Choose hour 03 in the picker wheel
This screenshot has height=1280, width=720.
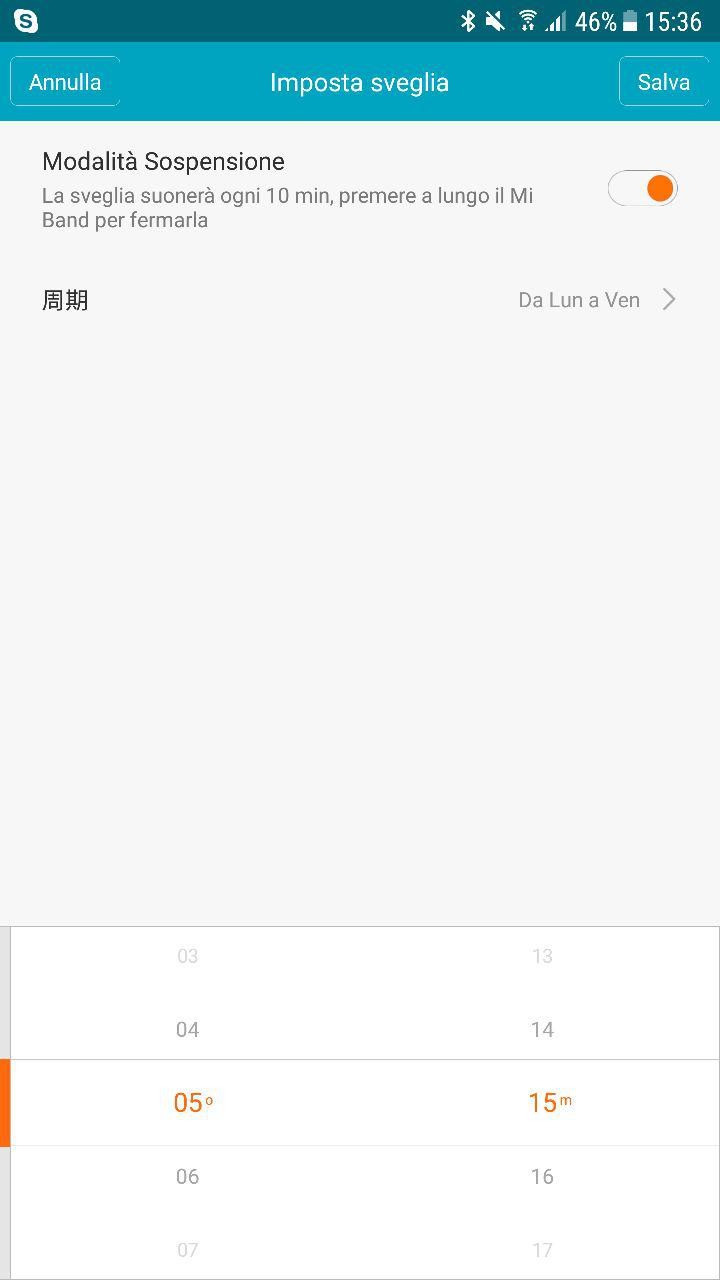coord(187,956)
